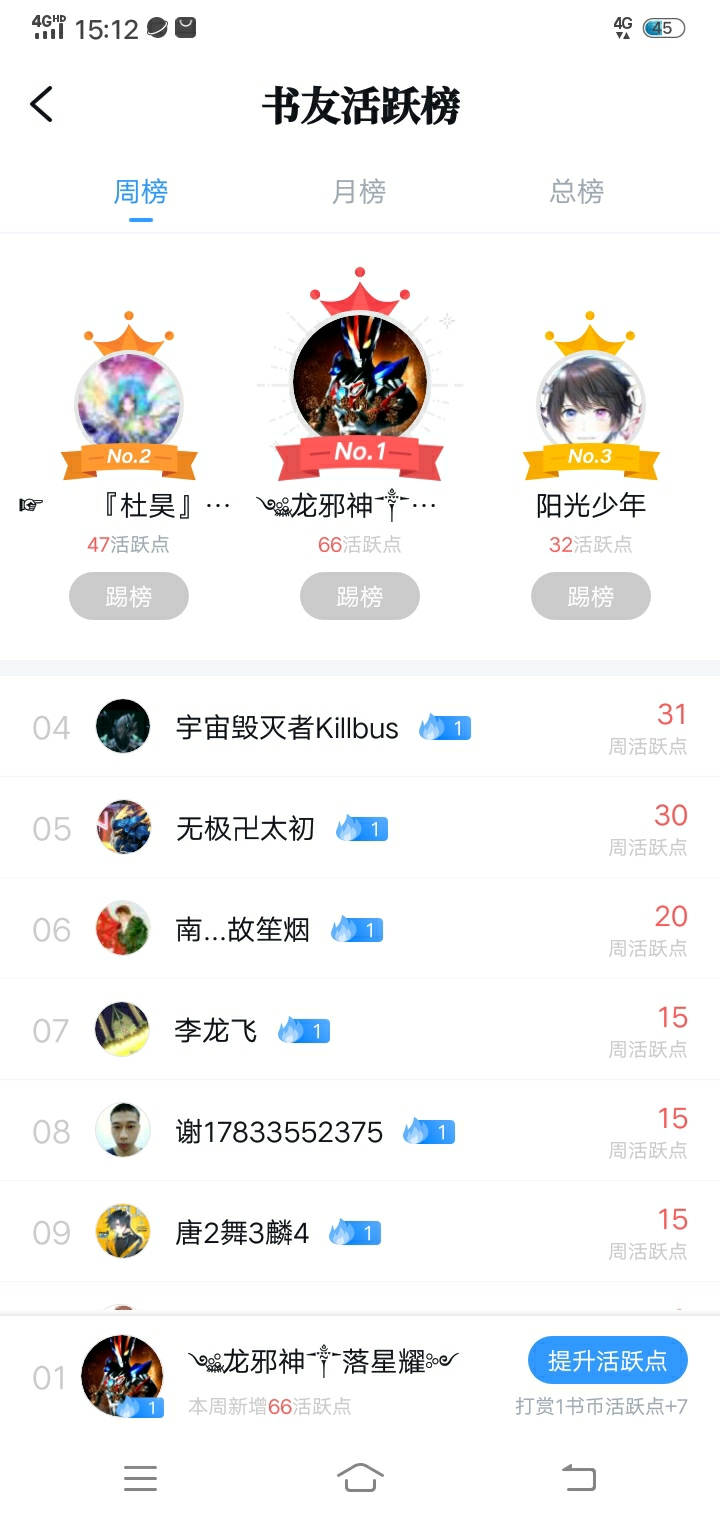The height and width of the screenshot is (1520, 720).
Task: Tap the system home button
Action: tap(360, 1477)
